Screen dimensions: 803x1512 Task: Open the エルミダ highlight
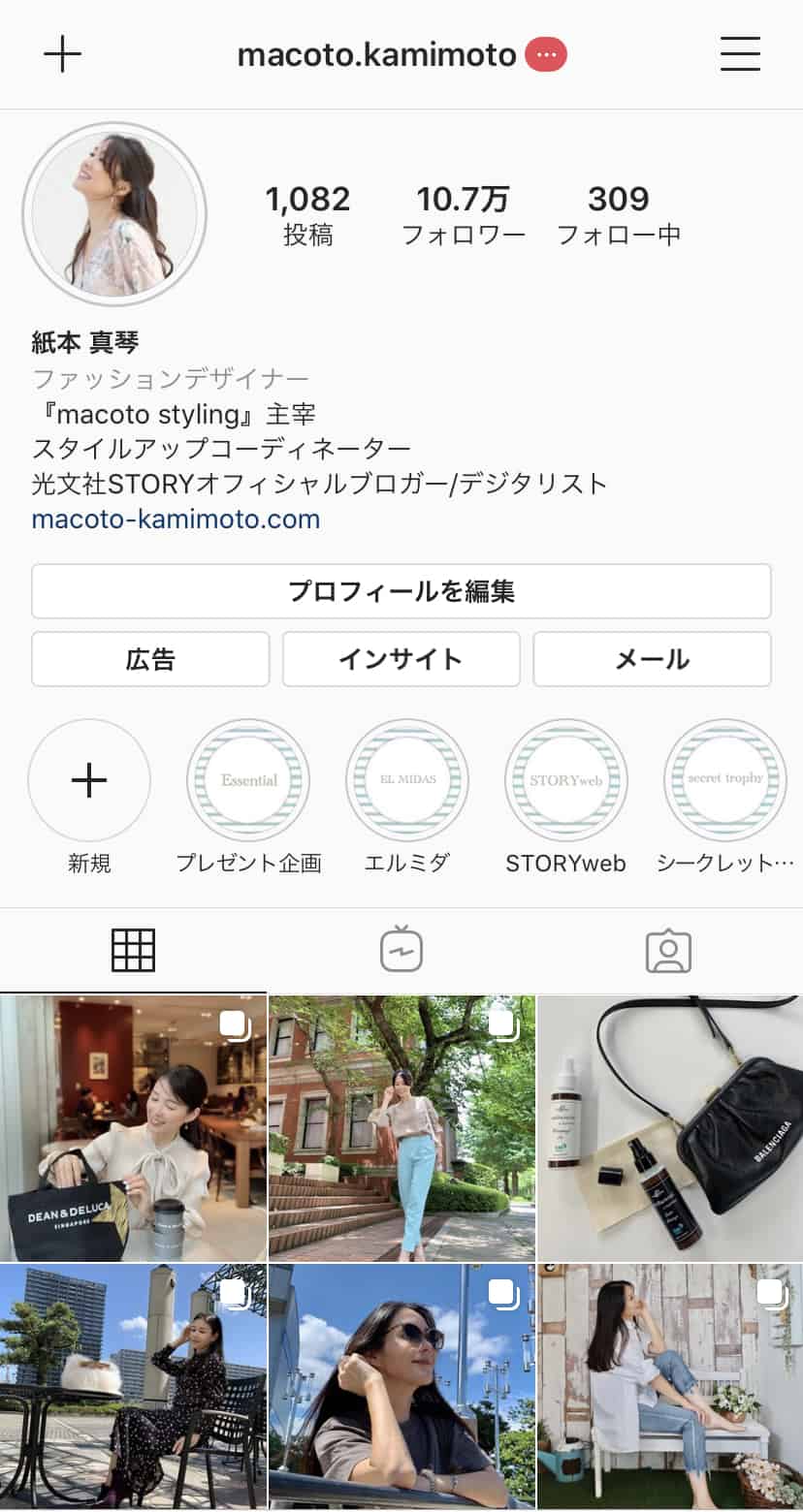407,780
